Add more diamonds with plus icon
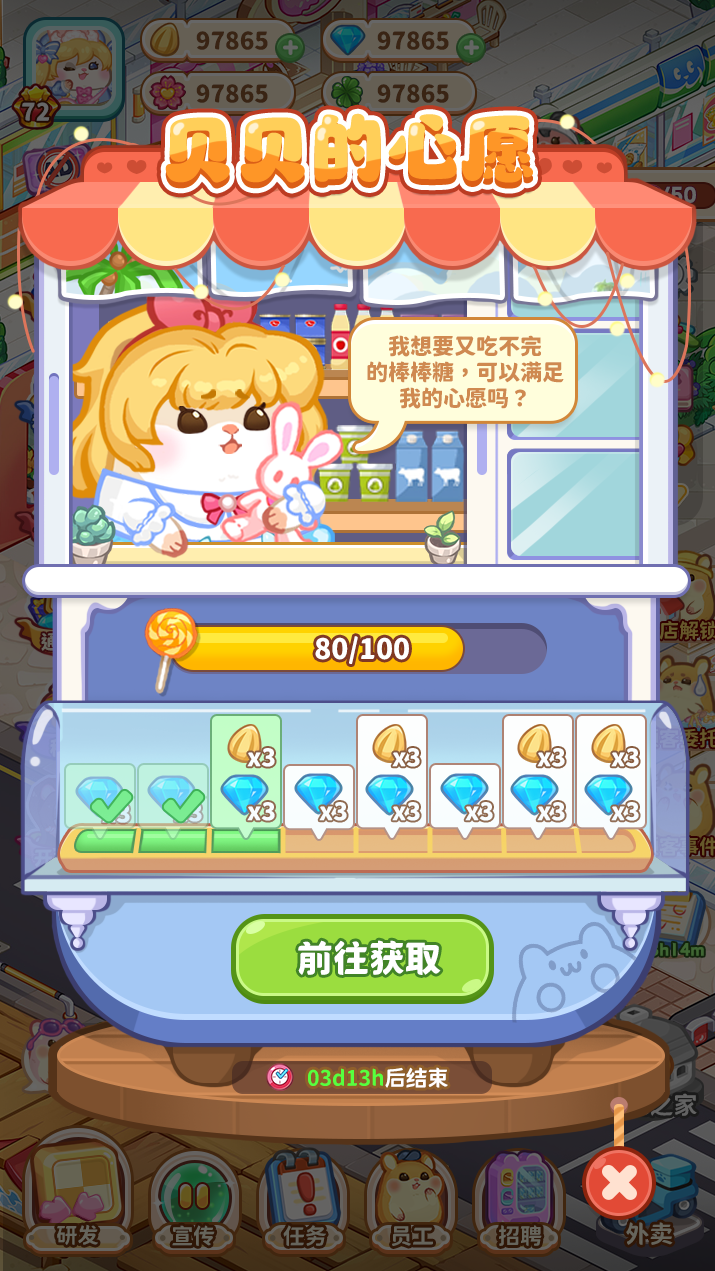 (470, 46)
